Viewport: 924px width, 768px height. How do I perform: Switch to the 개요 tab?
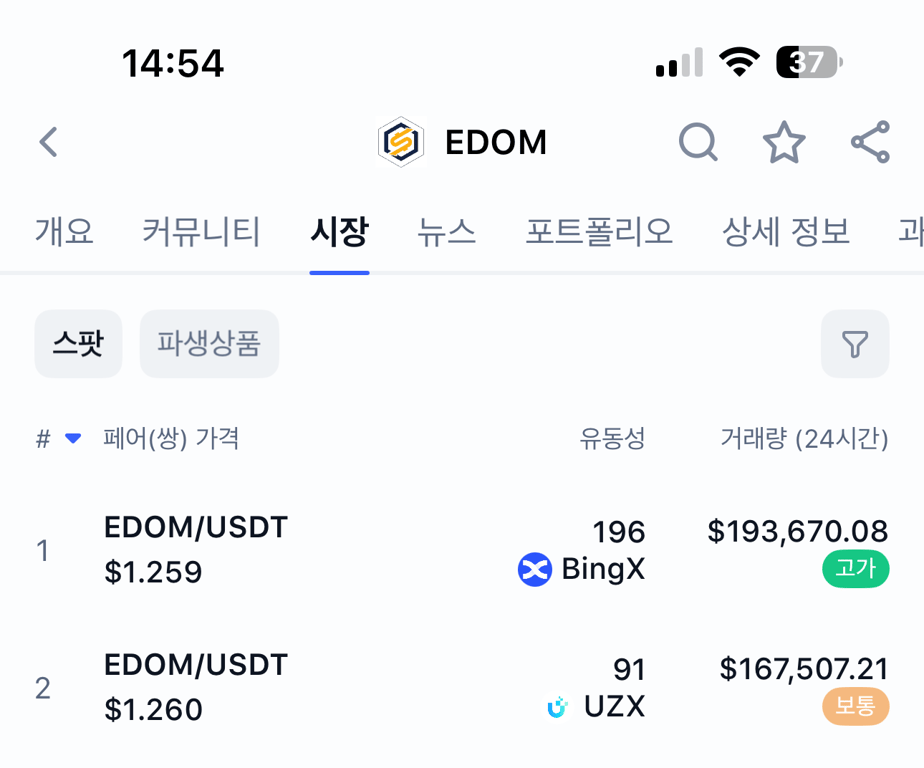tap(64, 232)
